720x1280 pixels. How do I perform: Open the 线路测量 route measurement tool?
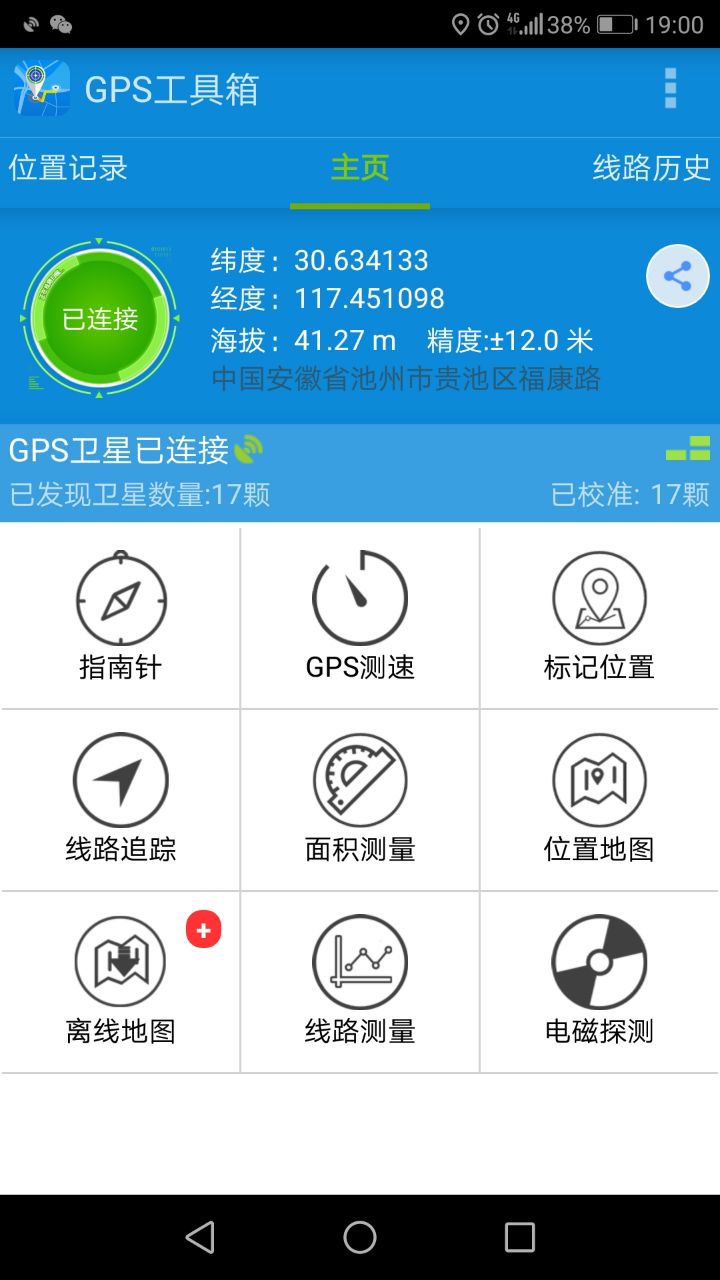pyautogui.click(x=360, y=981)
